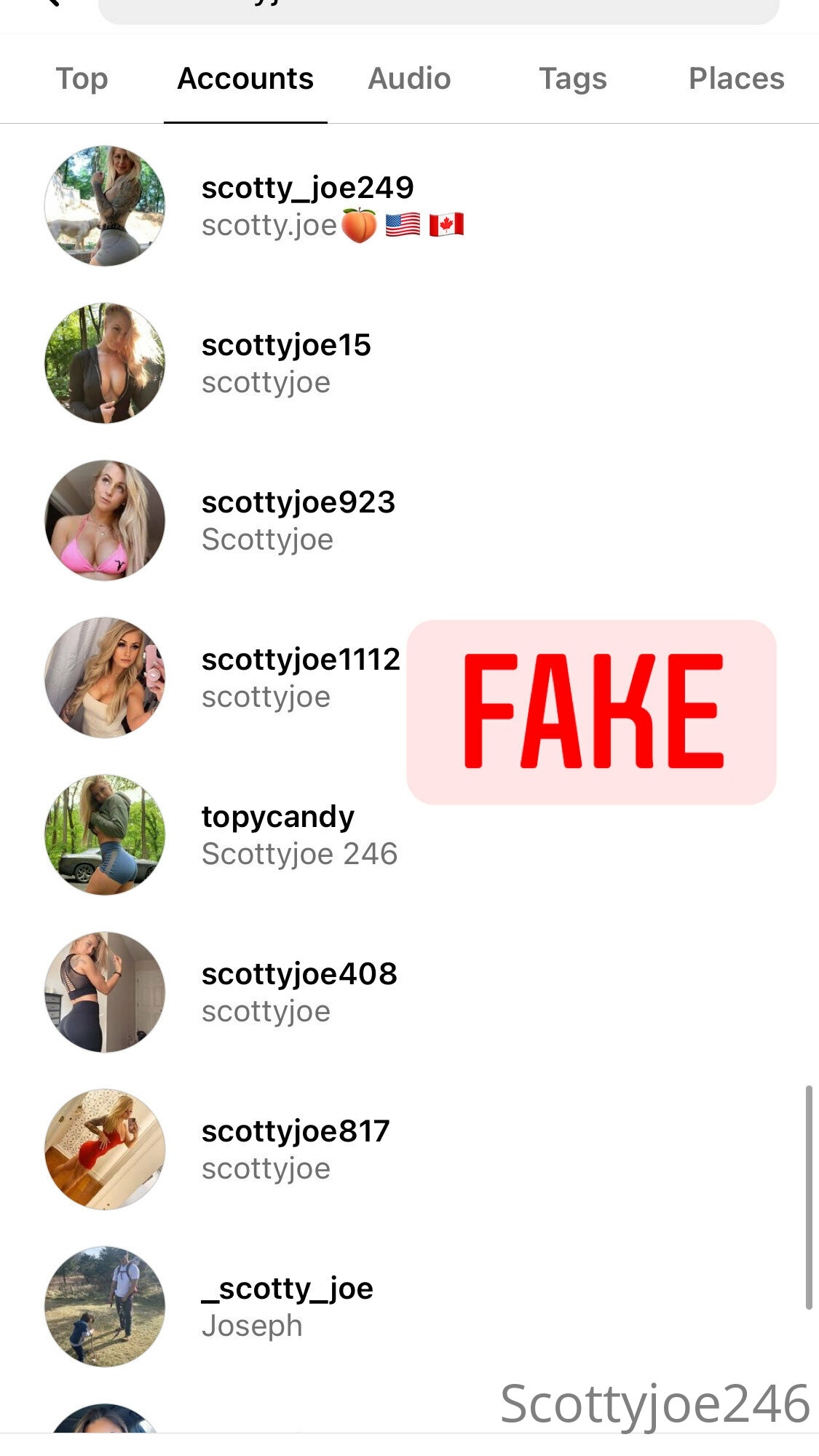Switch to the Places tab
The height and width of the screenshot is (1456, 819).
[737, 79]
